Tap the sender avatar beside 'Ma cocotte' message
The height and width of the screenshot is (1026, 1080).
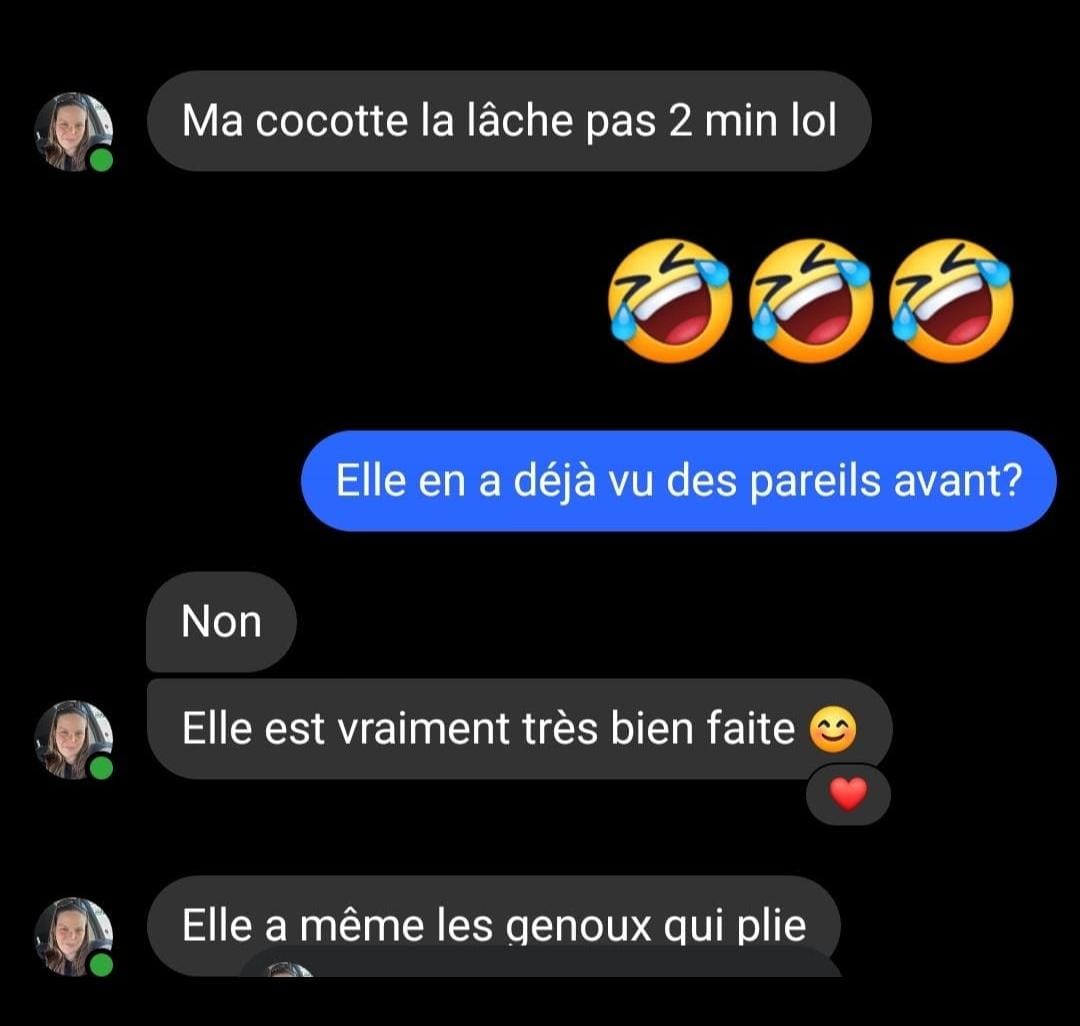pos(74,132)
